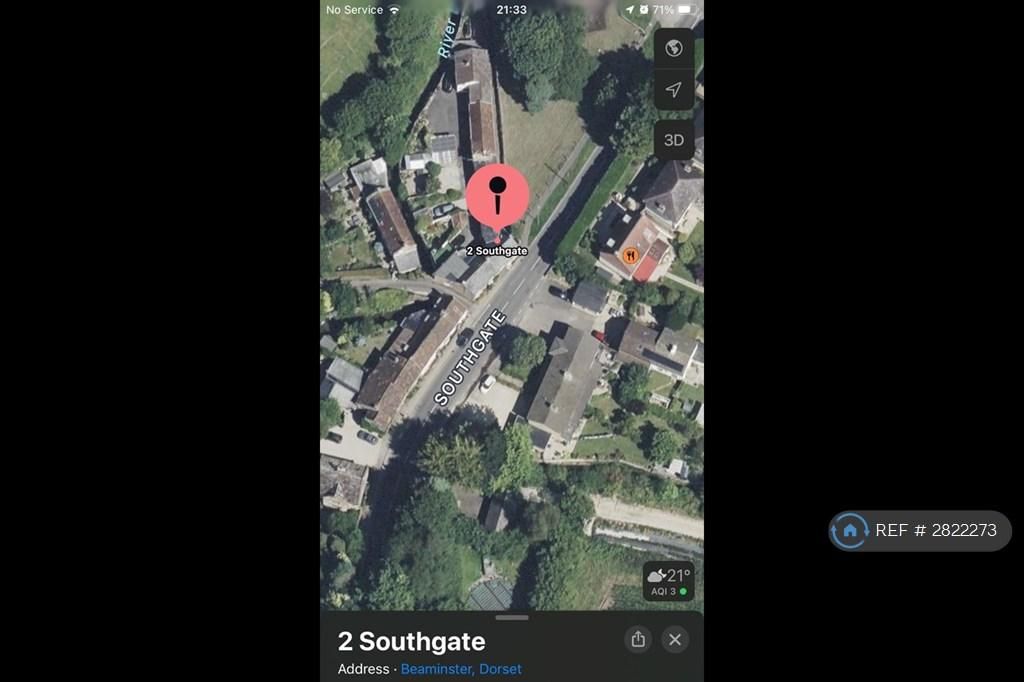Open the orange restaurant marker on the map
The image size is (1024, 682).
click(631, 256)
